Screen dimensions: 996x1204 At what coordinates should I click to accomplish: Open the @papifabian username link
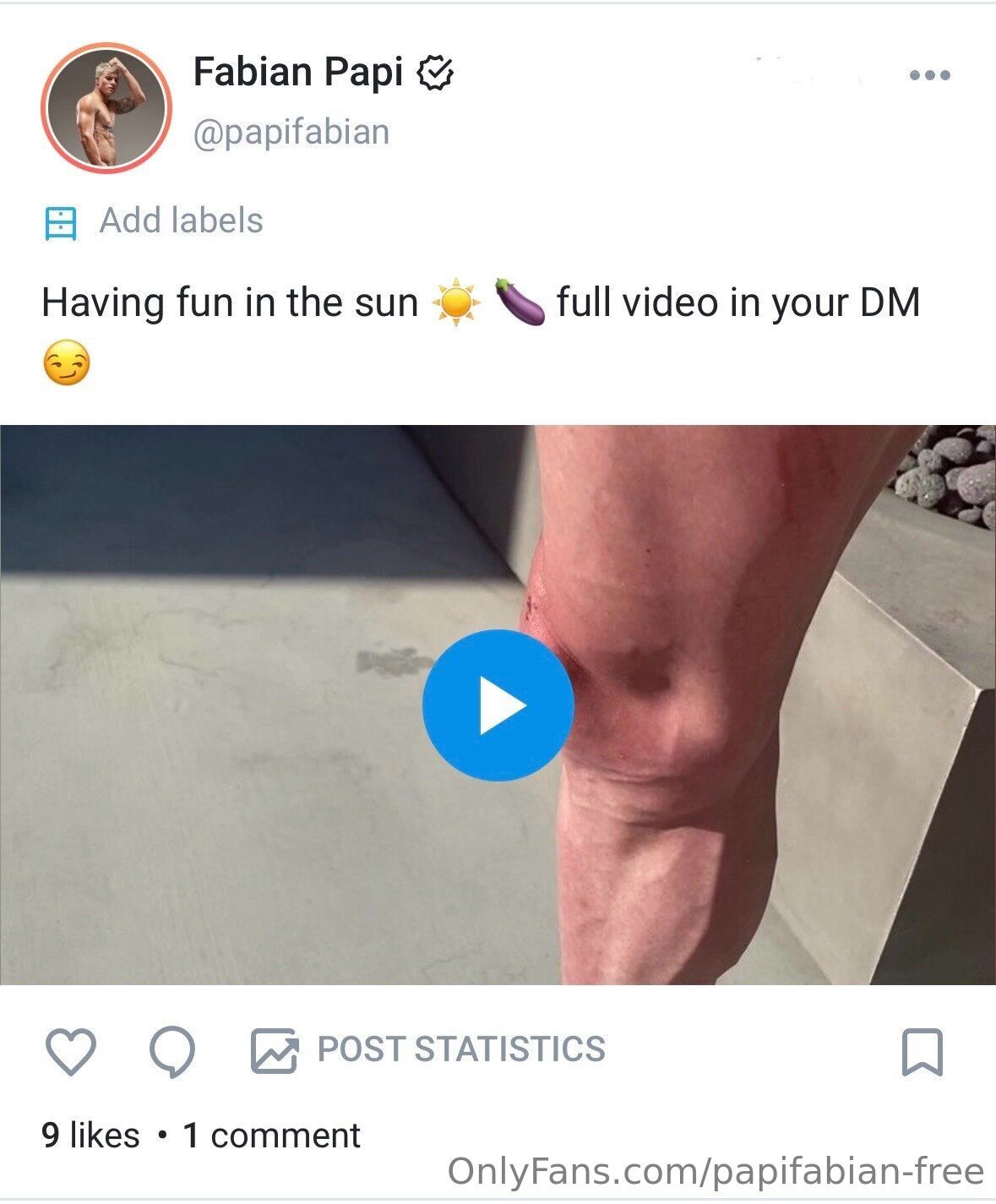point(291,133)
